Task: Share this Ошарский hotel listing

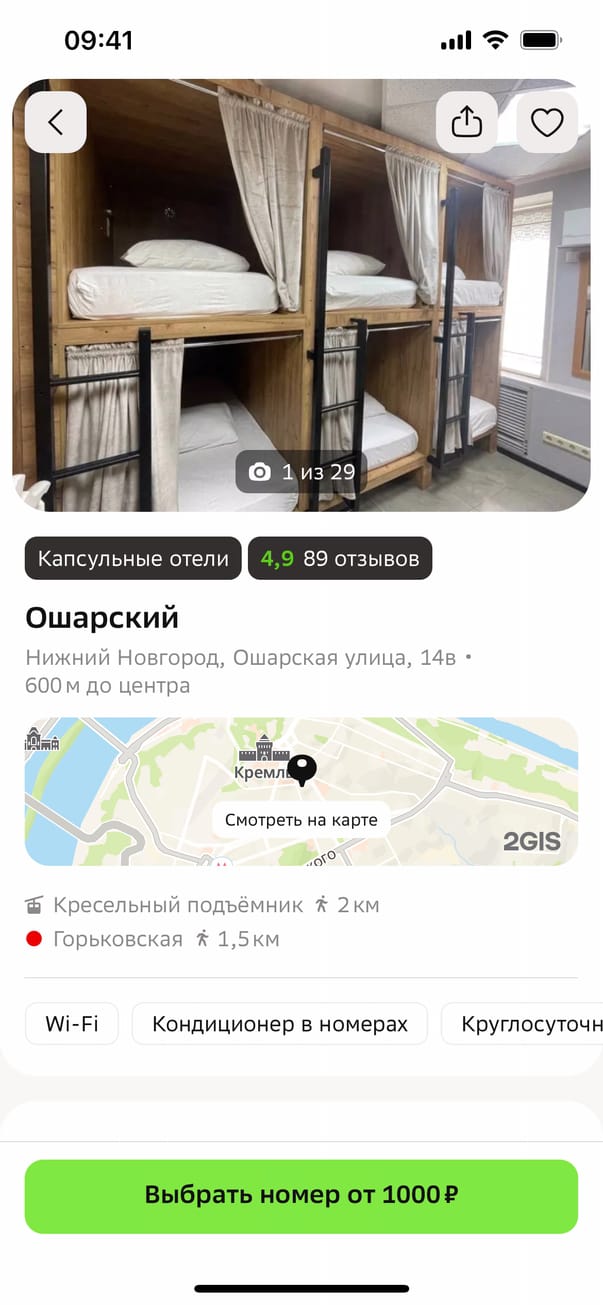Action: pos(467,122)
